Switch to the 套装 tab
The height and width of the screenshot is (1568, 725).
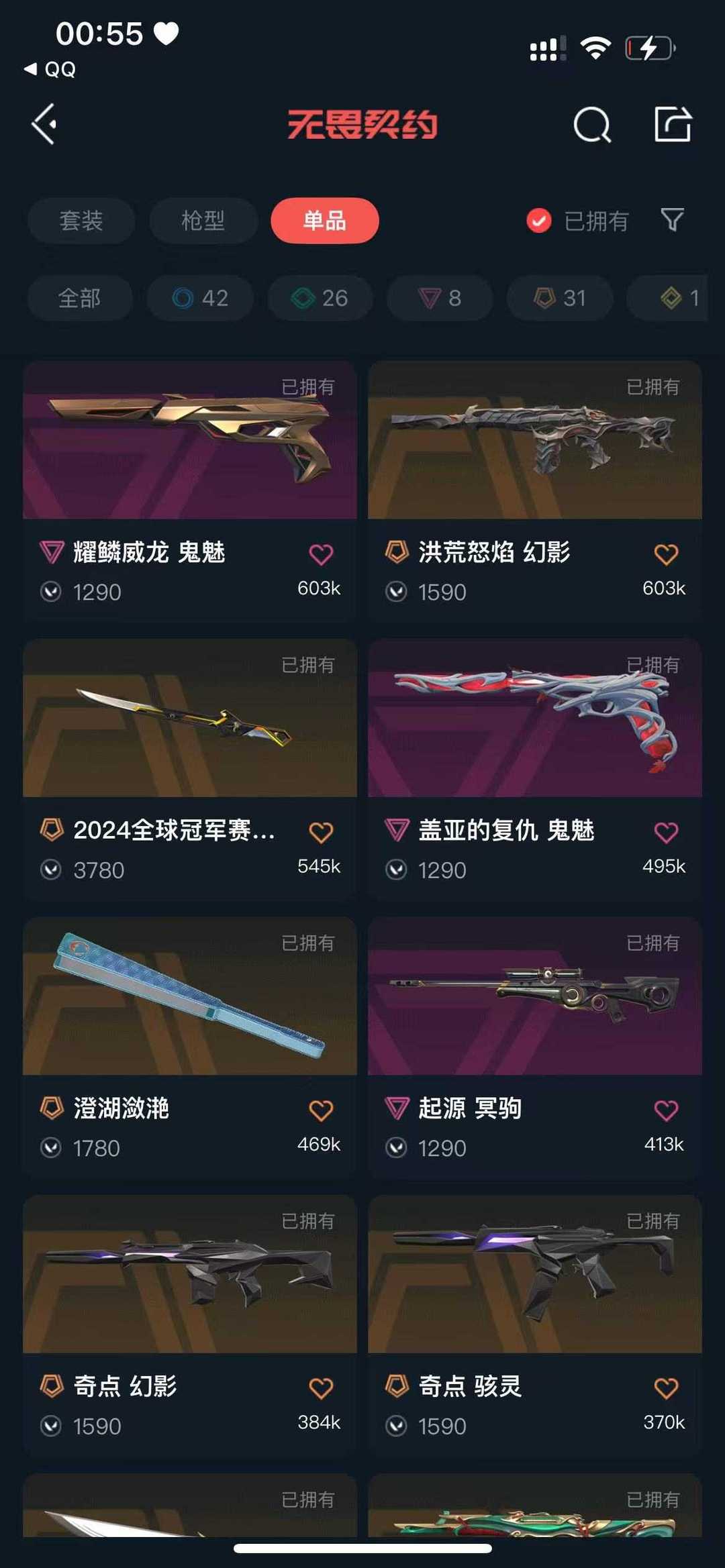coord(81,221)
